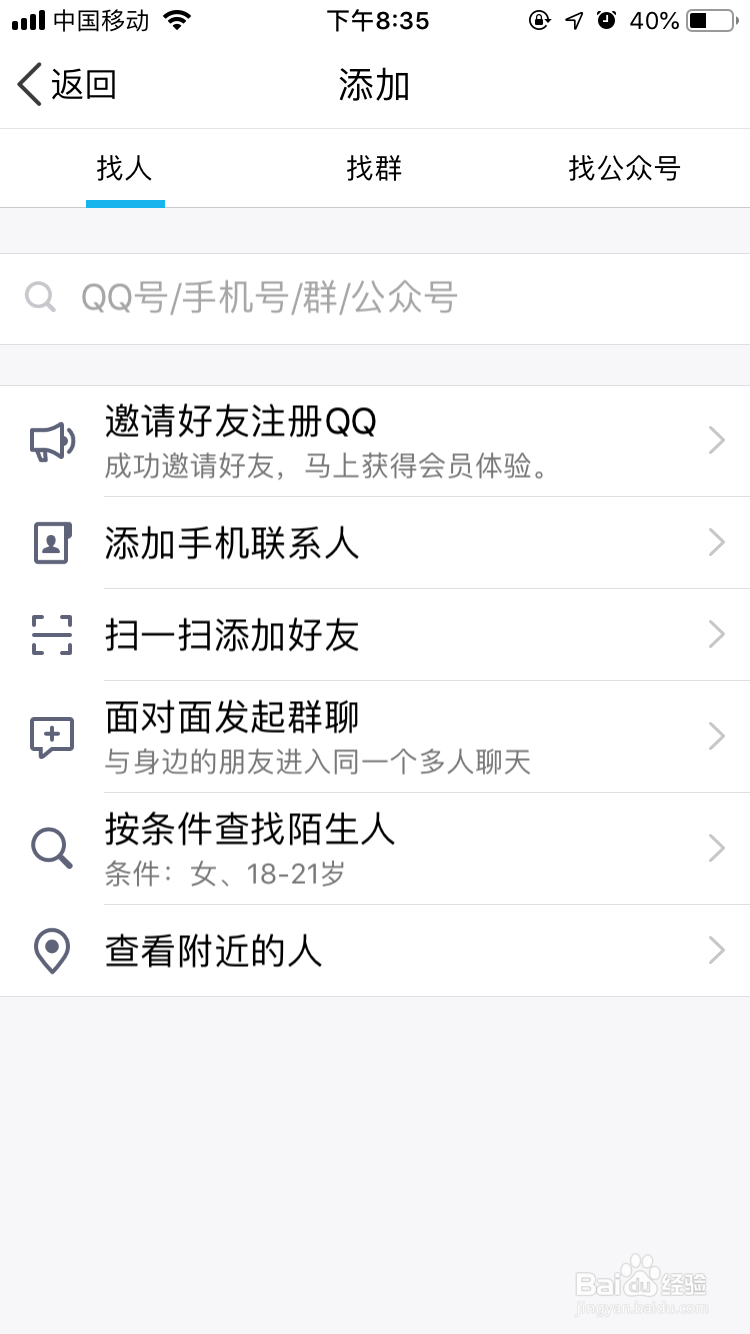Tap the QQ号/手机号 search field
This screenshot has width=750, height=1334.
click(375, 298)
